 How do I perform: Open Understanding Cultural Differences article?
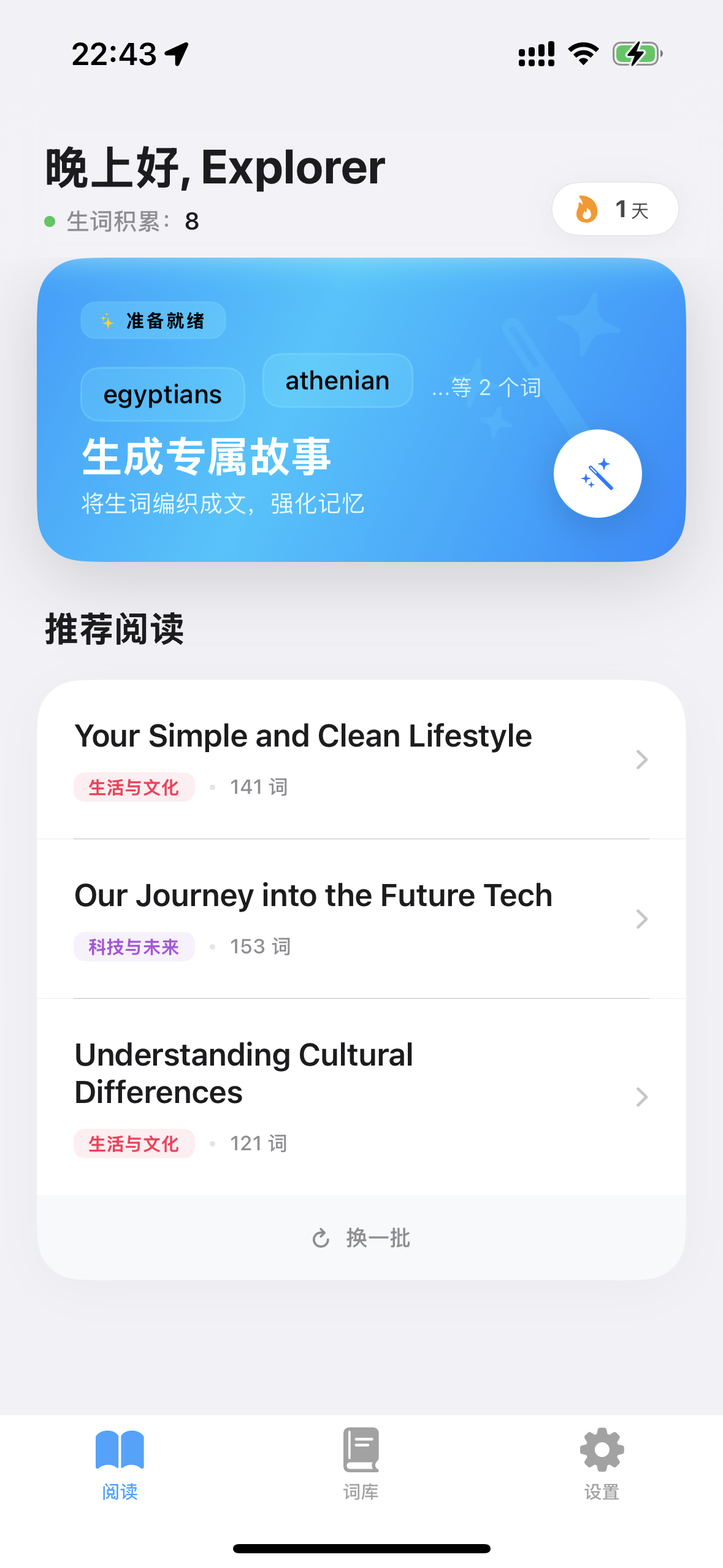(361, 1096)
